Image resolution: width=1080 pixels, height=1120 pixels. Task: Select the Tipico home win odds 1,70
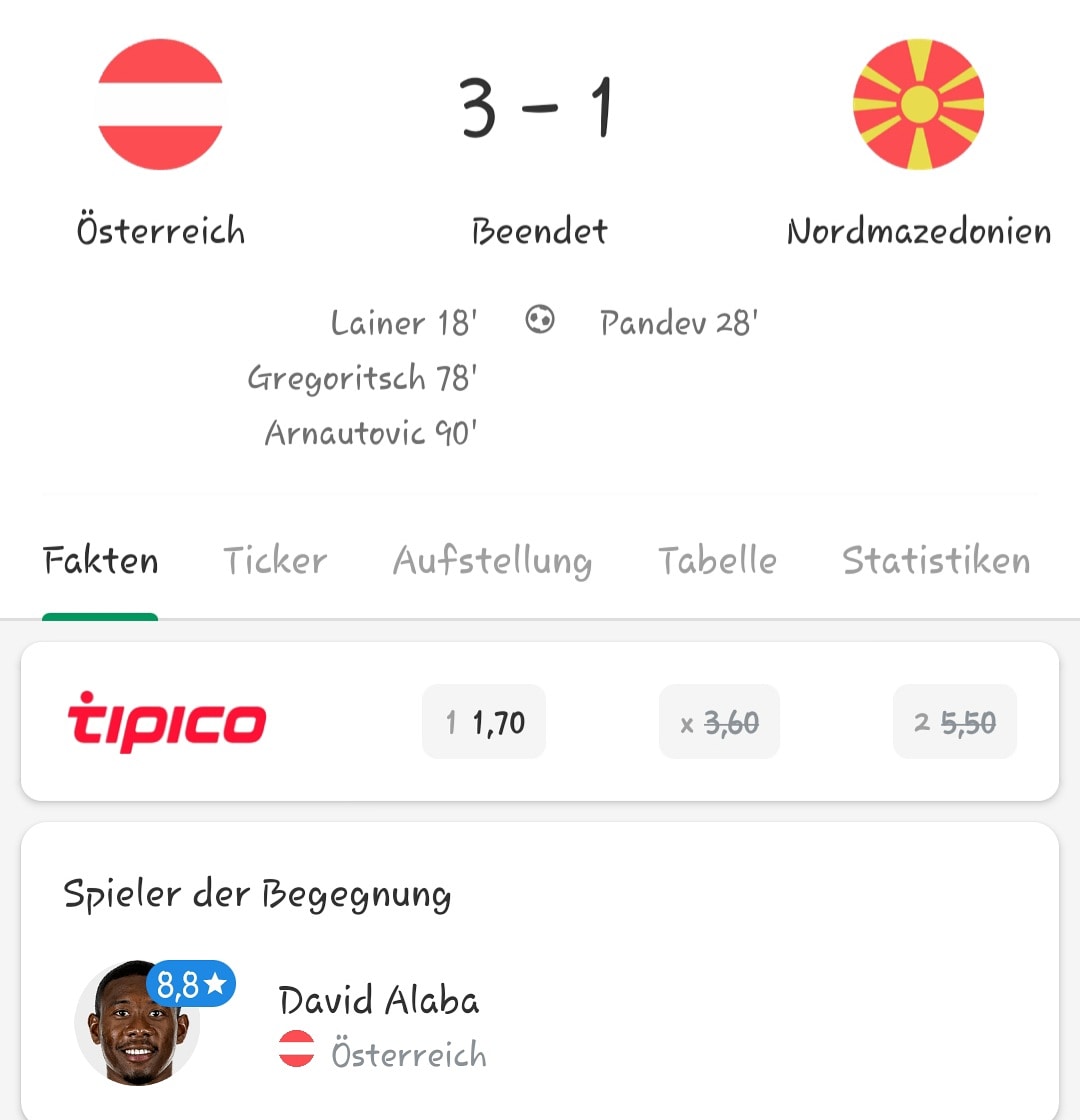click(484, 722)
